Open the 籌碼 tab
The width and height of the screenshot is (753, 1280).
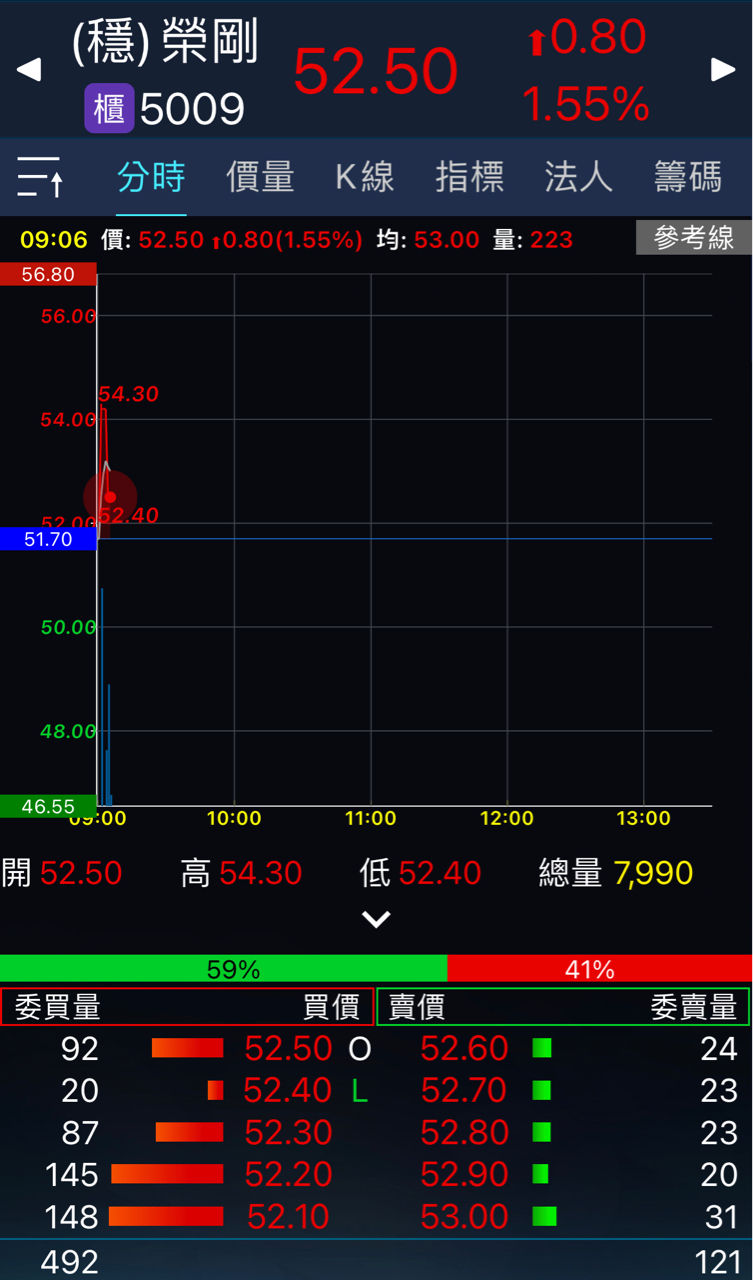[x=687, y=177]
